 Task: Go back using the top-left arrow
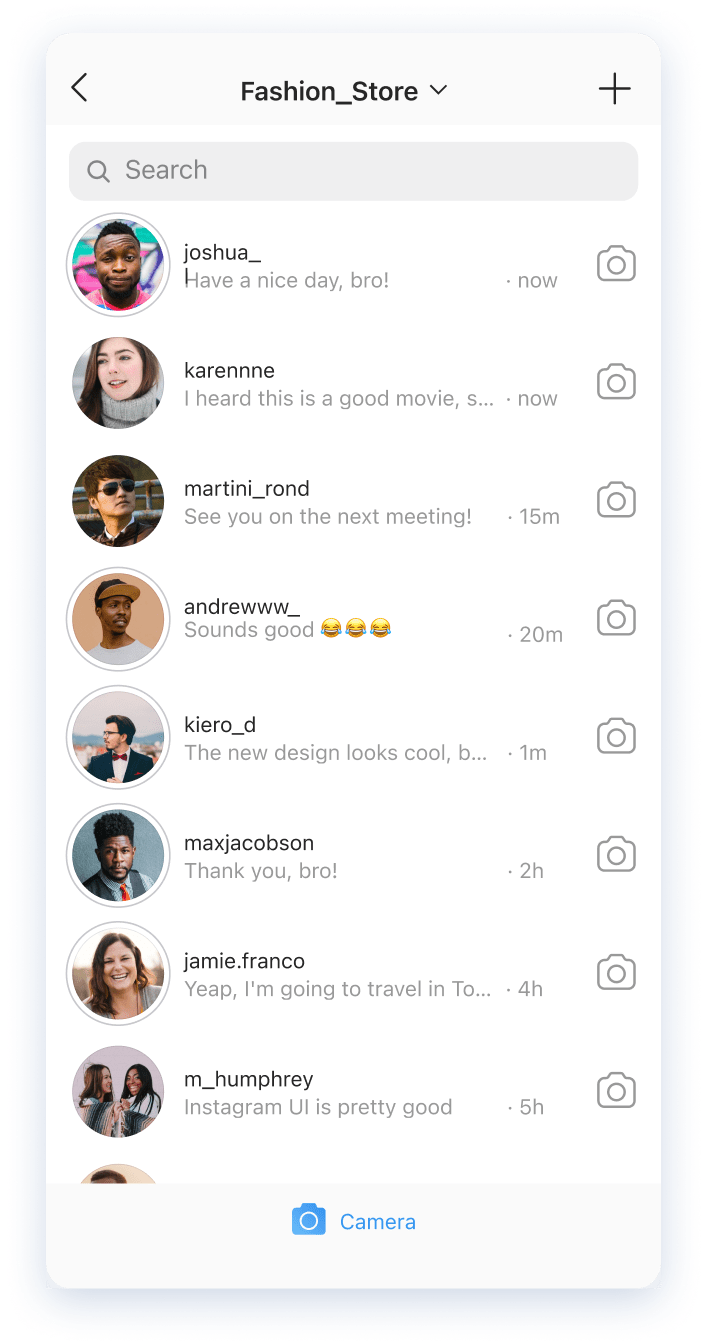(80, 89)
